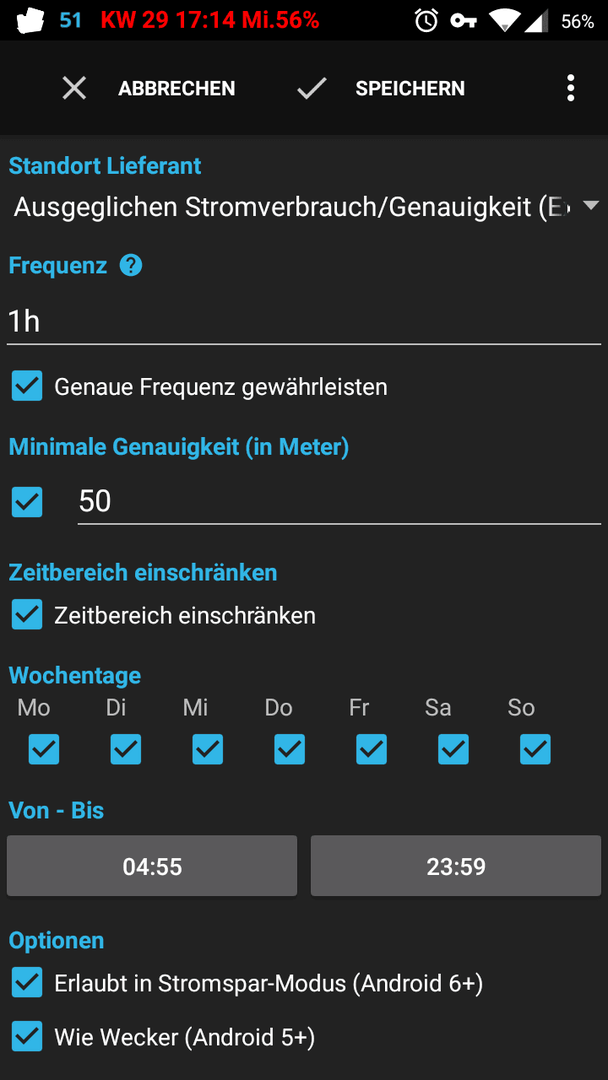Tap Abbrechen to cancel changes
The image size is (608, 1080).
(x=149, y=88)
